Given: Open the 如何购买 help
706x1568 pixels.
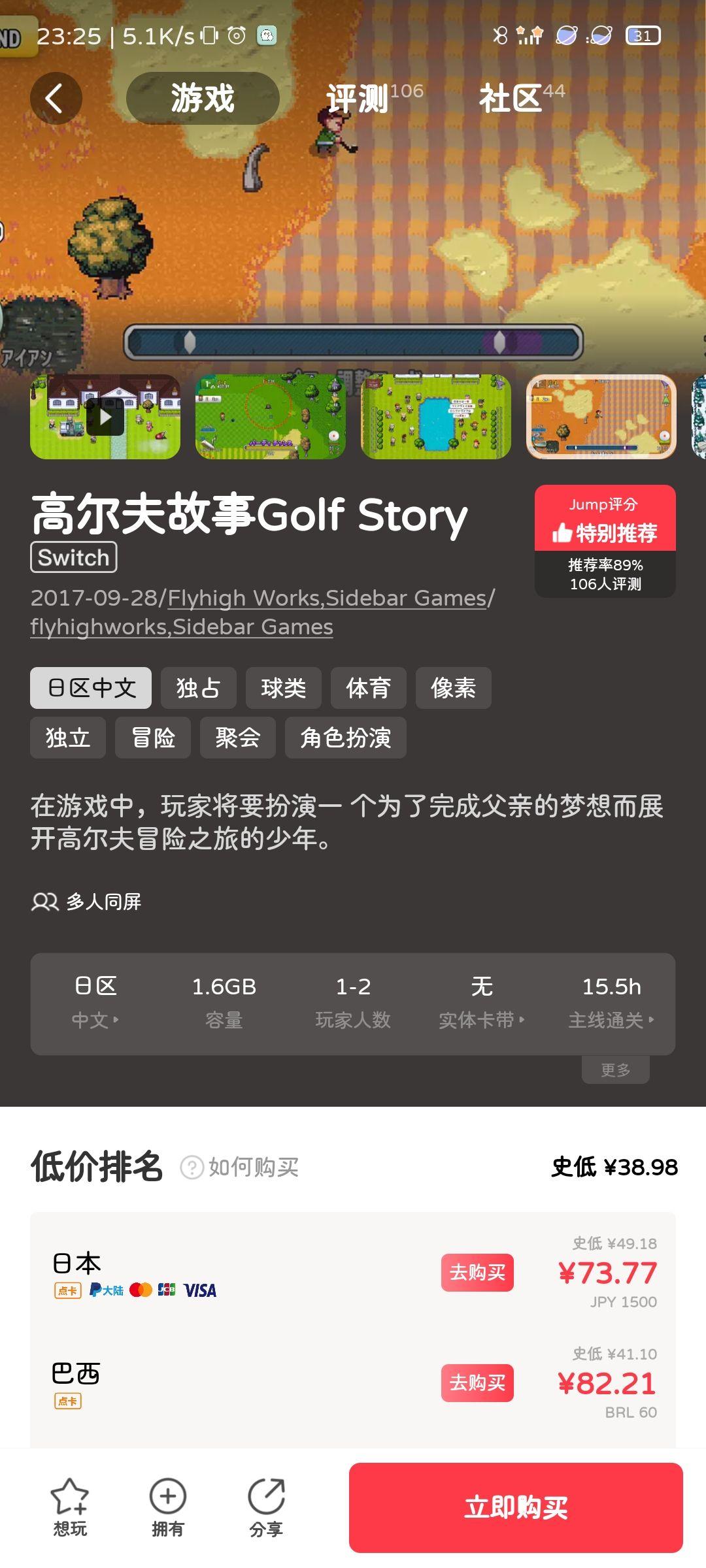Looking at the screenshot, I should pos(241,1167).
